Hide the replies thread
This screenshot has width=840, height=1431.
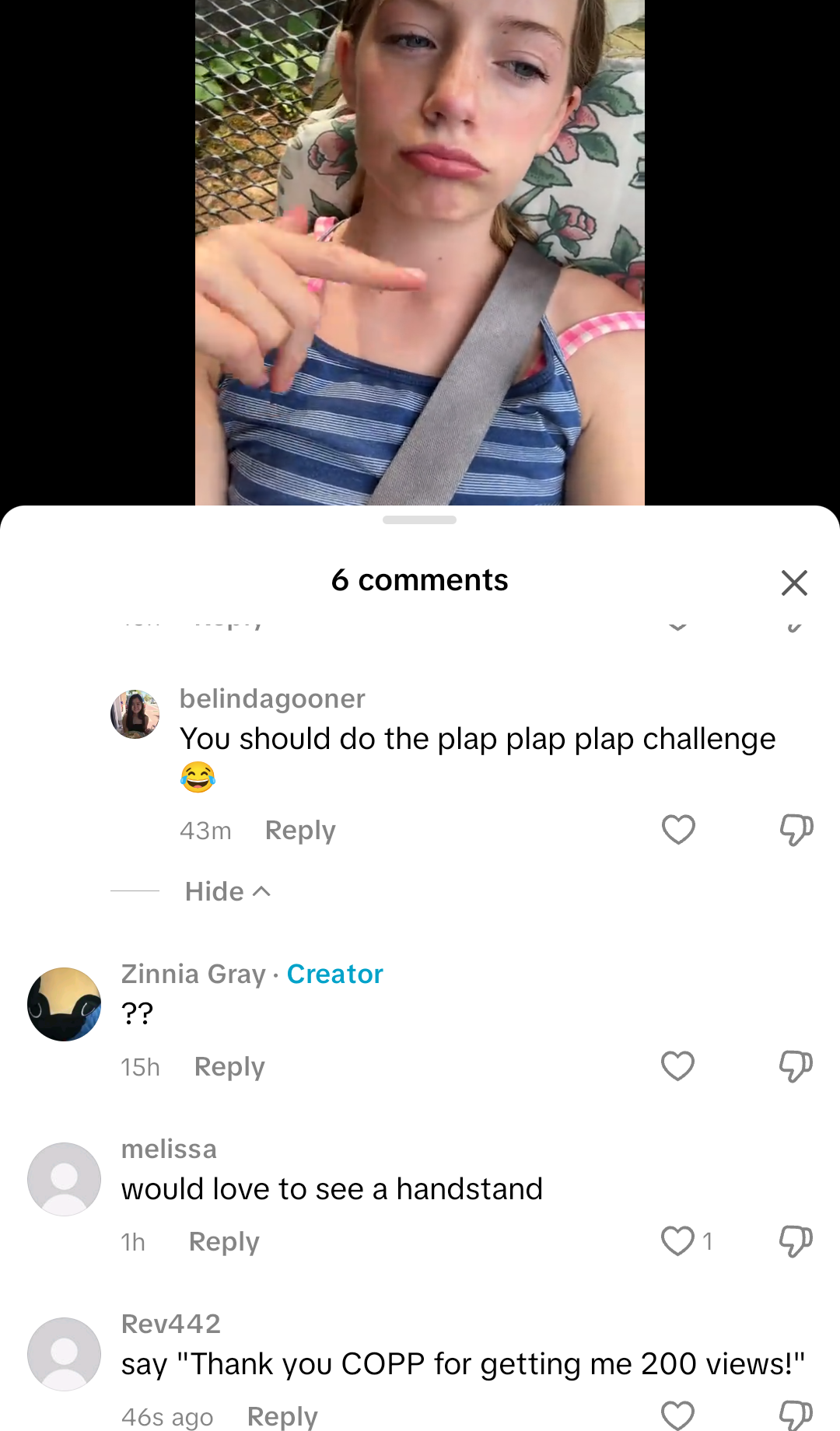coord(227,891)
